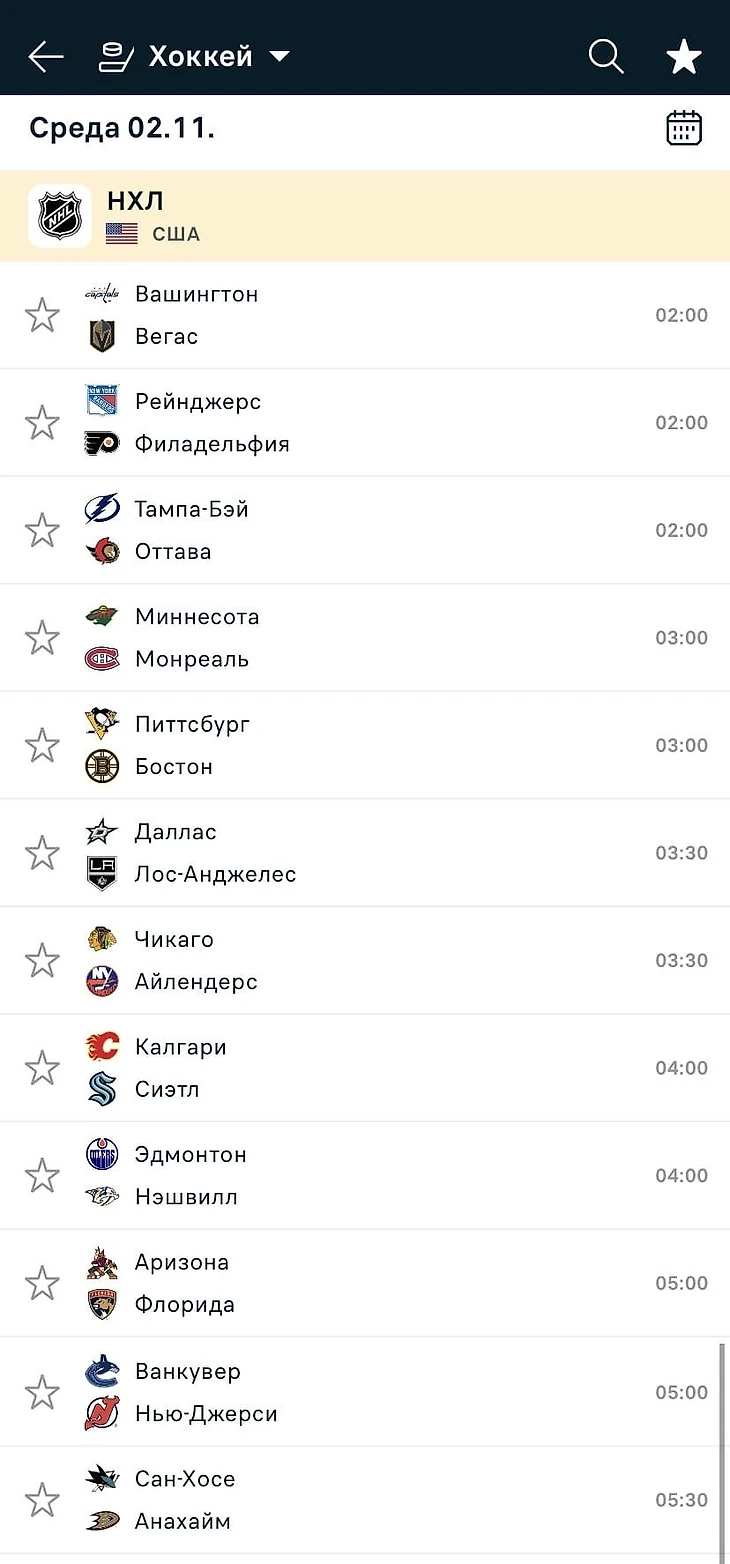
Task: Open the search magnifier
Action: coord(606,57)
